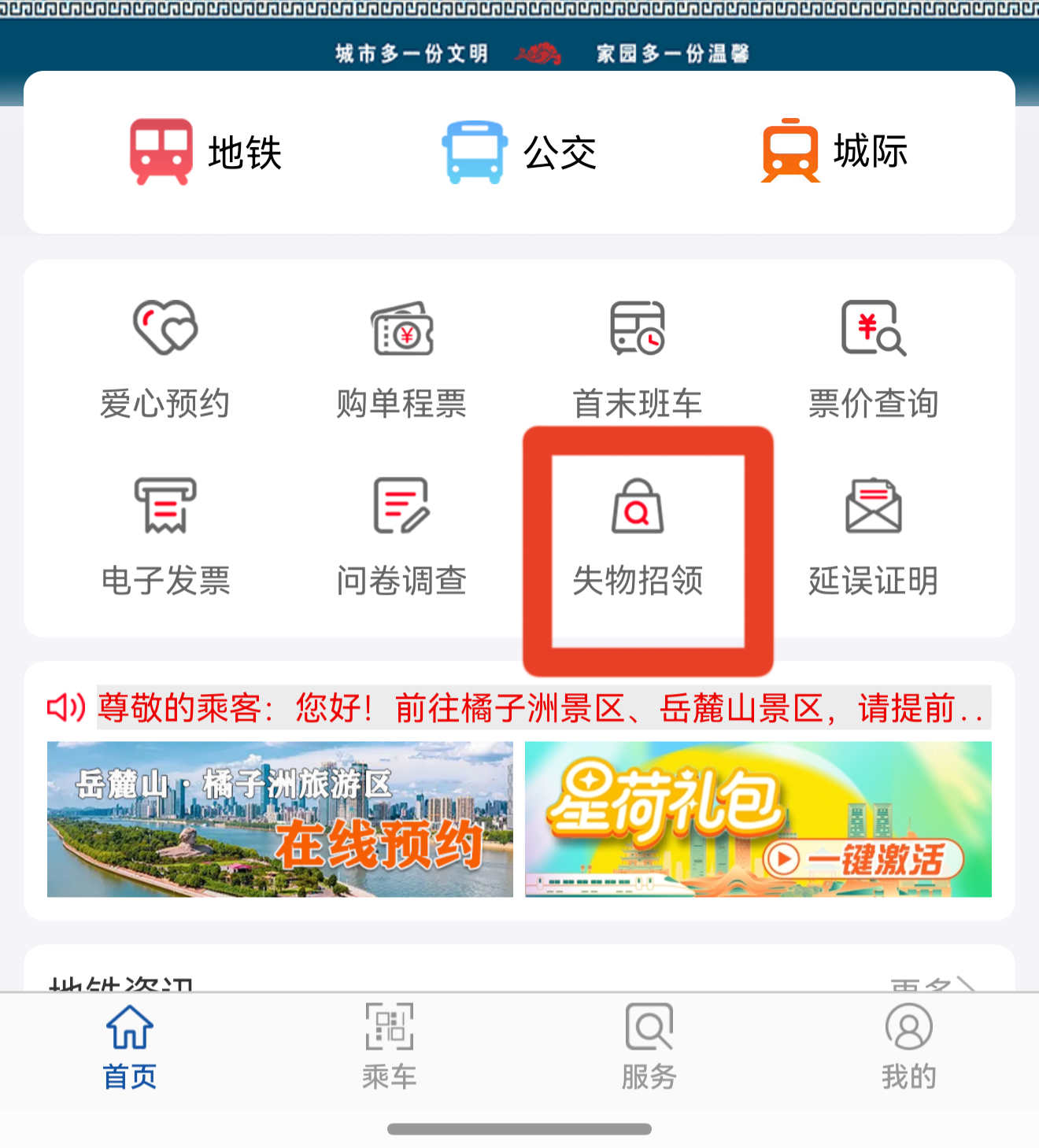Image resolution: width=1039 pixels, height=1148 pixels.
Task: Switch to the 我的 tab
Action: [x=909, y=1046]
